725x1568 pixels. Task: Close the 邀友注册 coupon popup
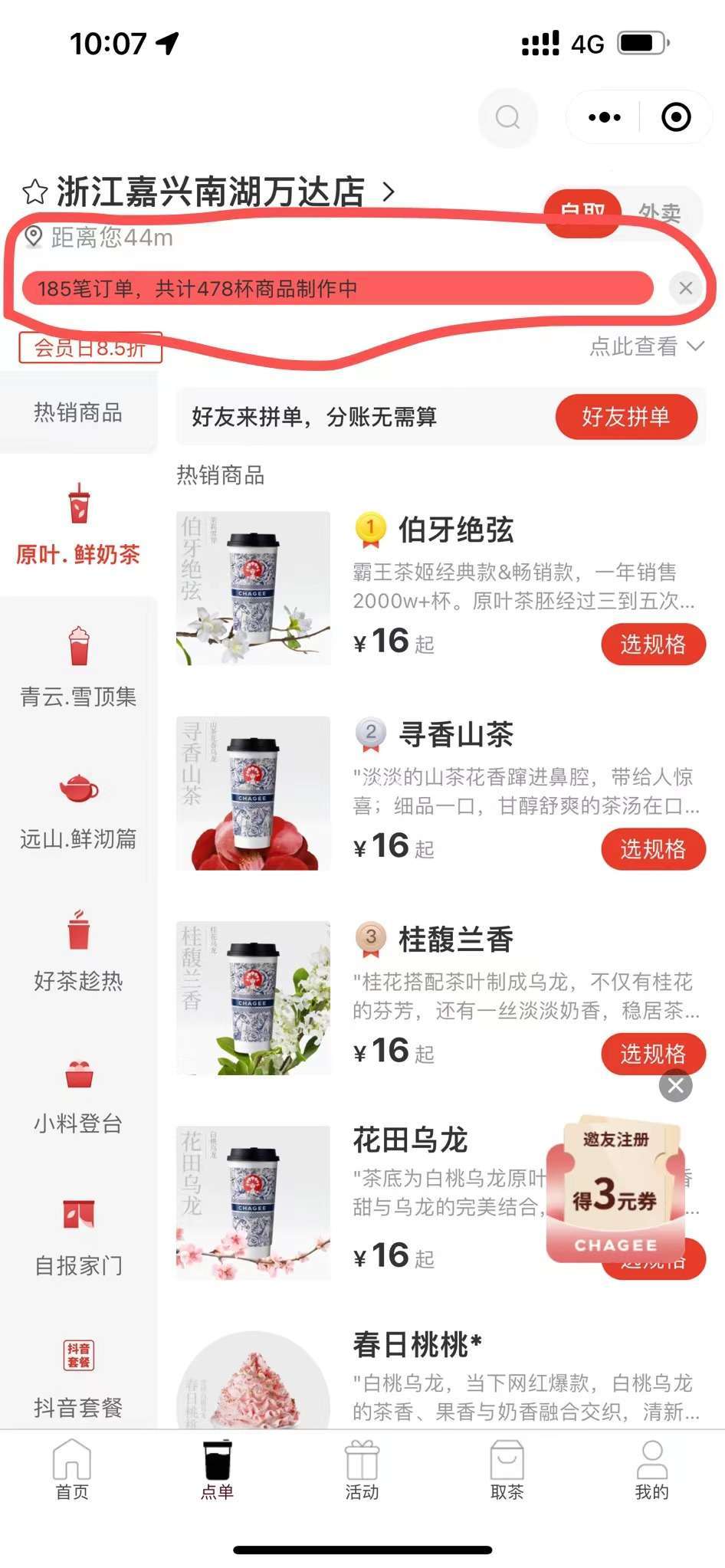[675, 1086]
